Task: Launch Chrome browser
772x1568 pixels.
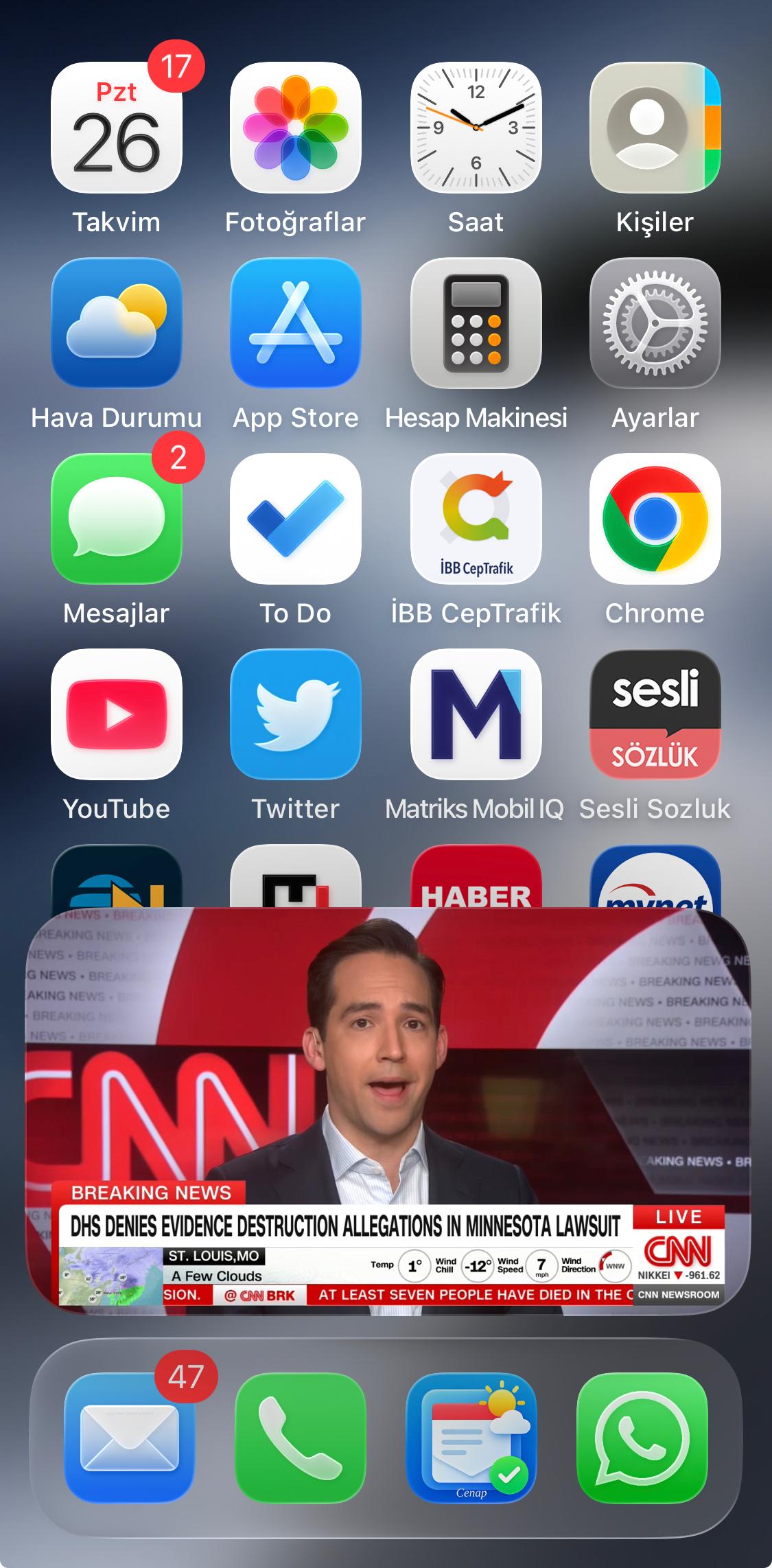Action: tap(655, 519)
